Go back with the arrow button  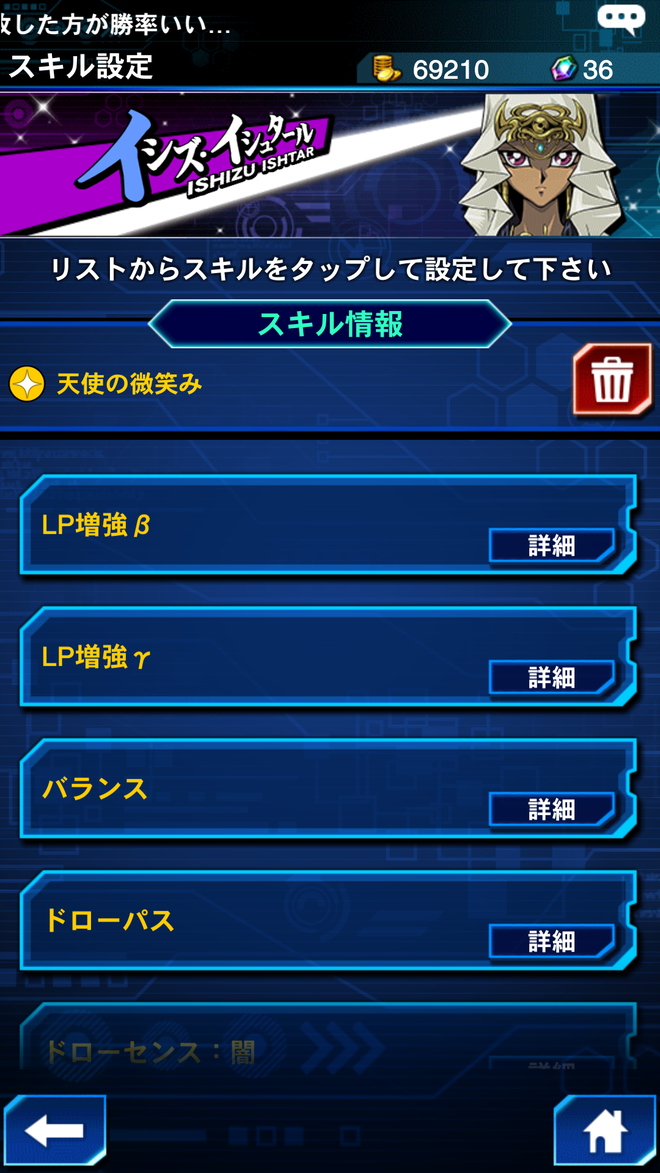pos(54,1131)
